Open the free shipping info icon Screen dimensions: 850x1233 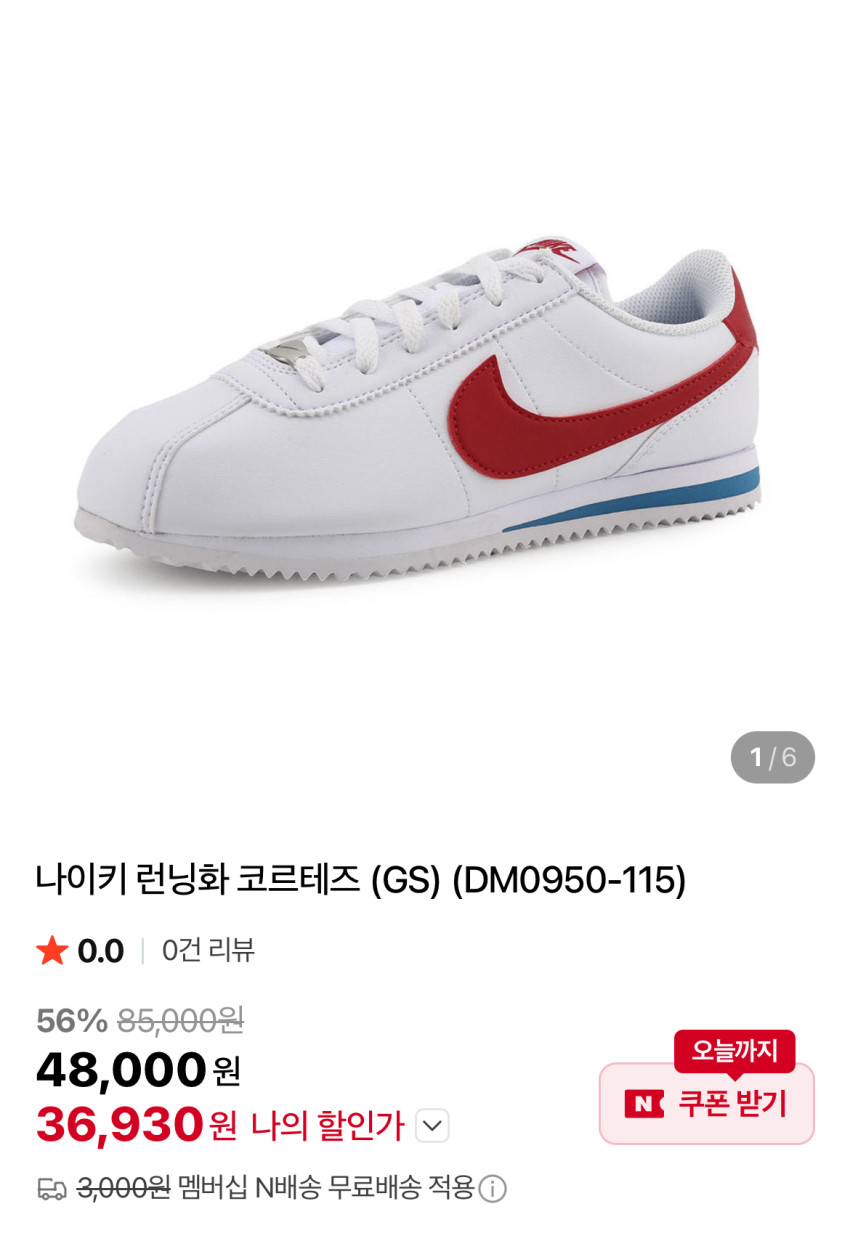click(492, 1189)
